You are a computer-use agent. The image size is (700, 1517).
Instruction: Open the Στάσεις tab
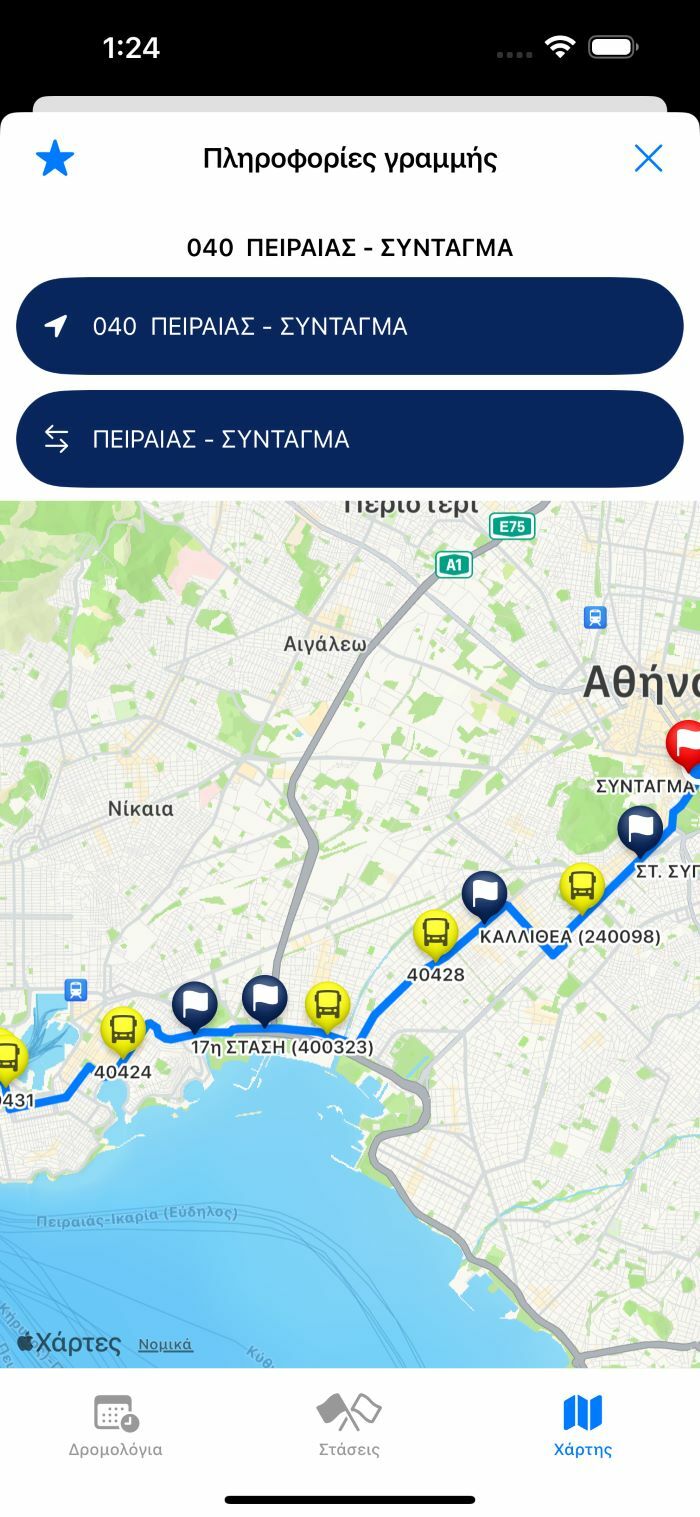[349, 1425]
